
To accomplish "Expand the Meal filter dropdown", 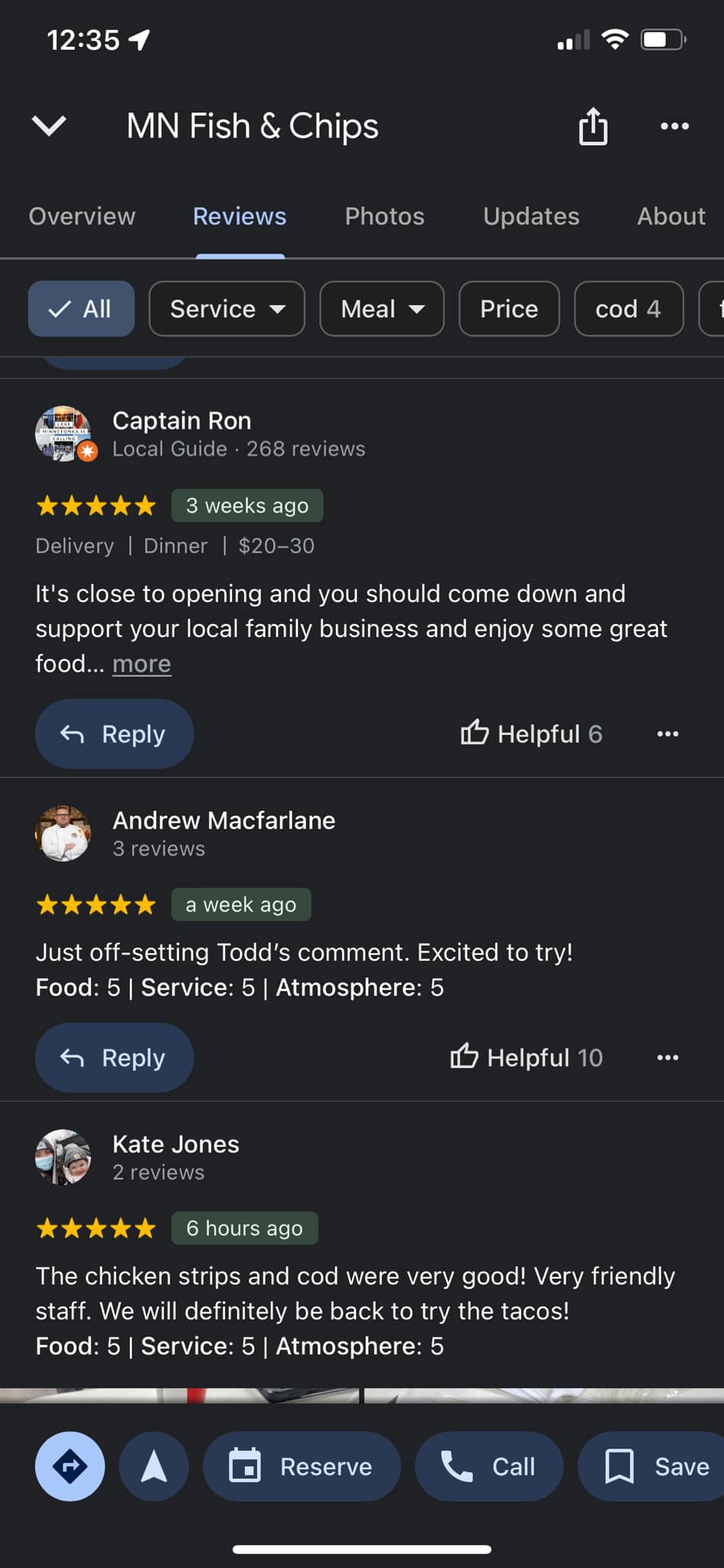I will click(381, 309).
